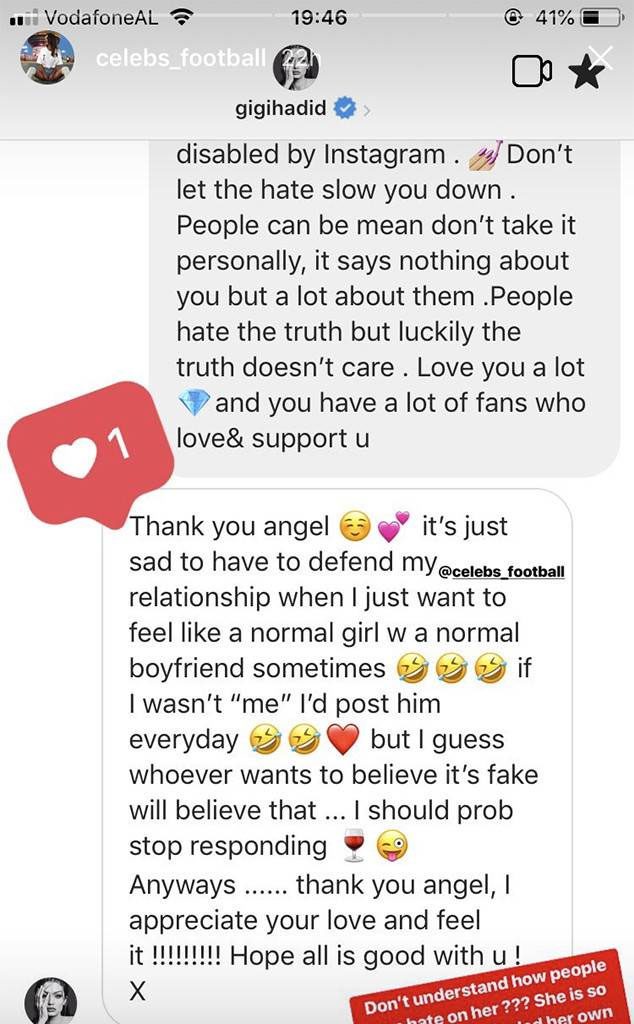
Task: Open the celebs_football profile avatar
Action: tap(47, 58)
